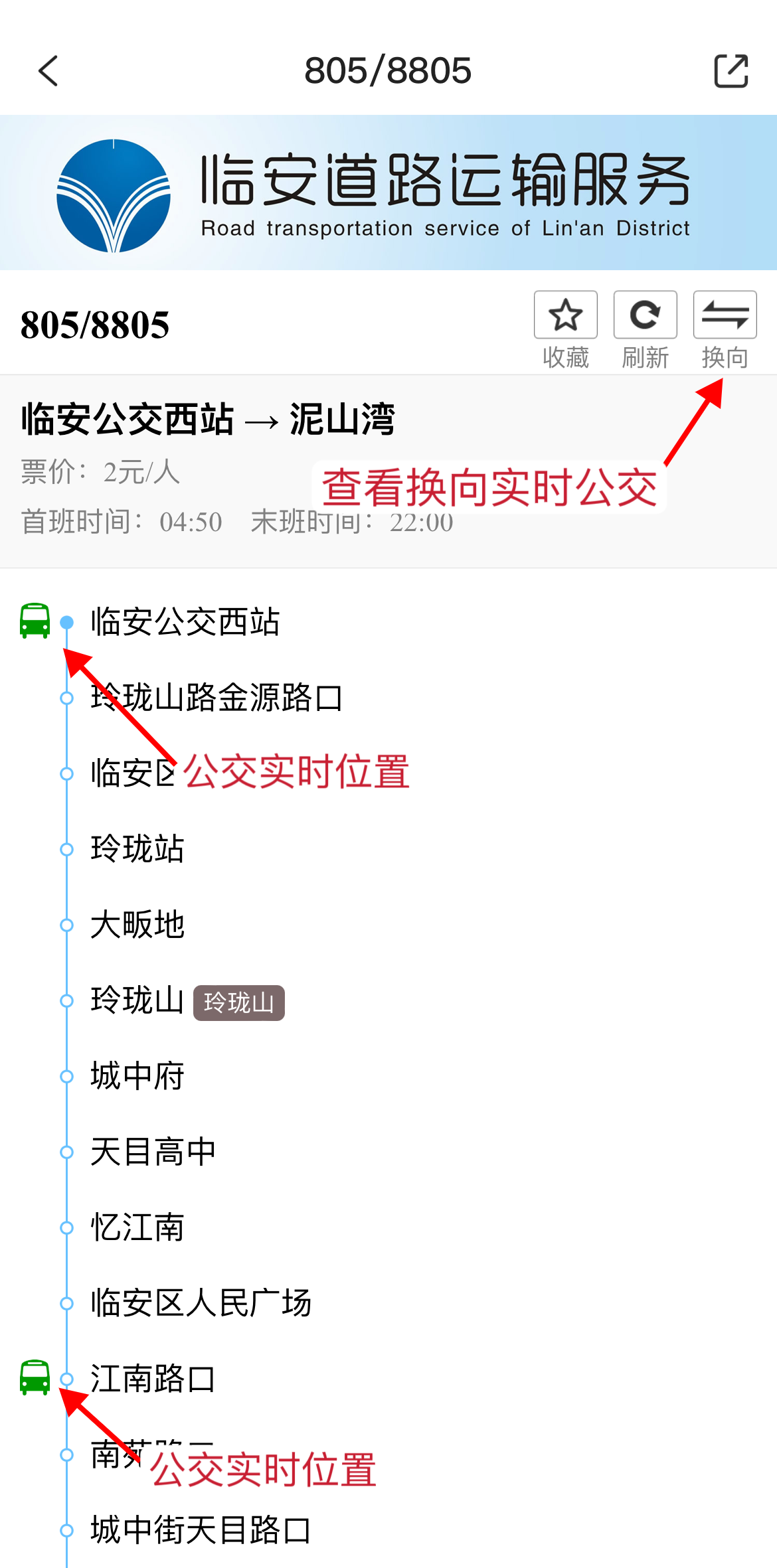Refresh real-time bus positions with 刷新
Screen dimensions: 777x1568
tap(645, 316)
